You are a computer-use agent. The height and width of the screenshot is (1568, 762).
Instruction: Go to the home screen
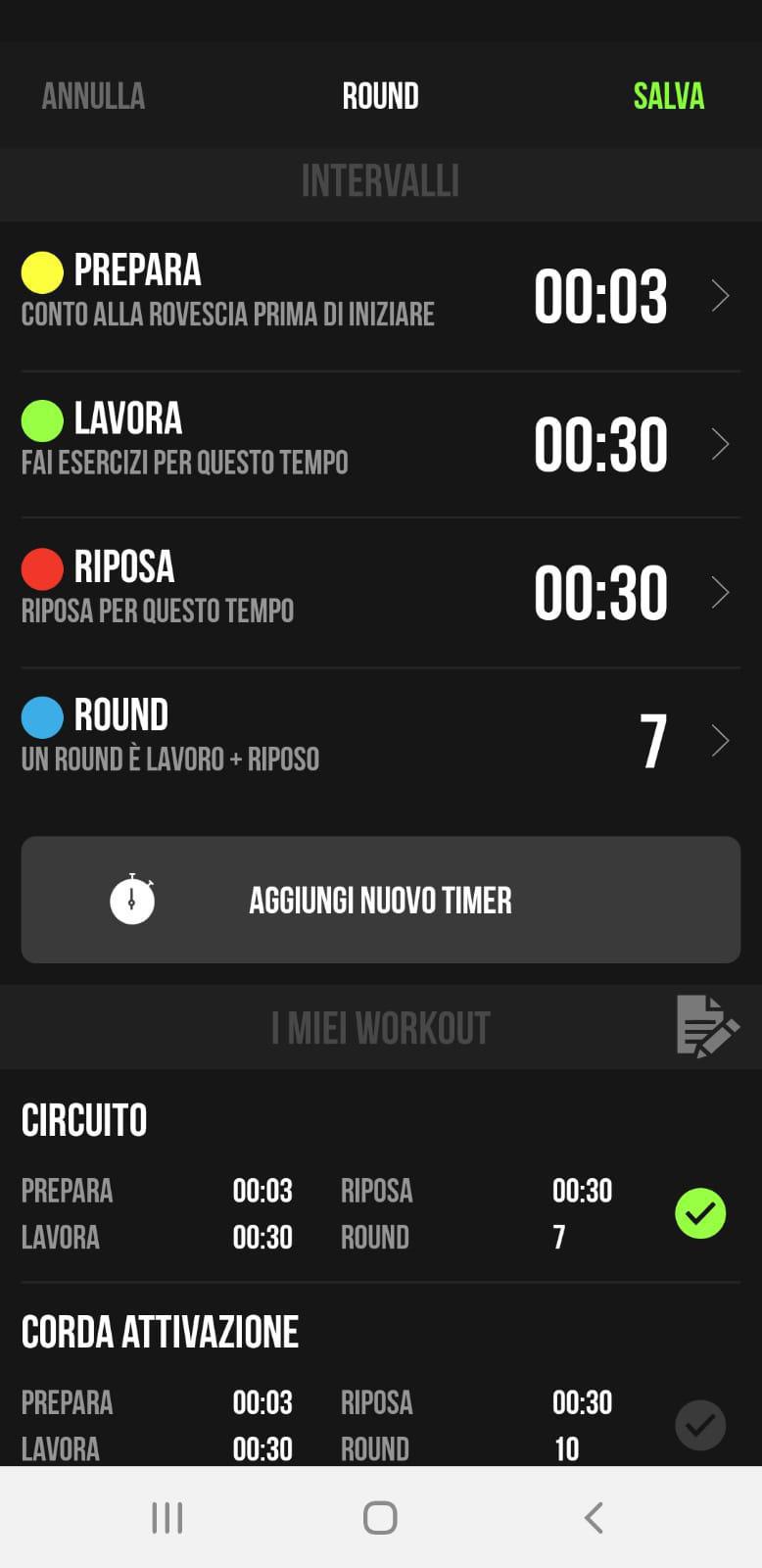point(380,1518)
